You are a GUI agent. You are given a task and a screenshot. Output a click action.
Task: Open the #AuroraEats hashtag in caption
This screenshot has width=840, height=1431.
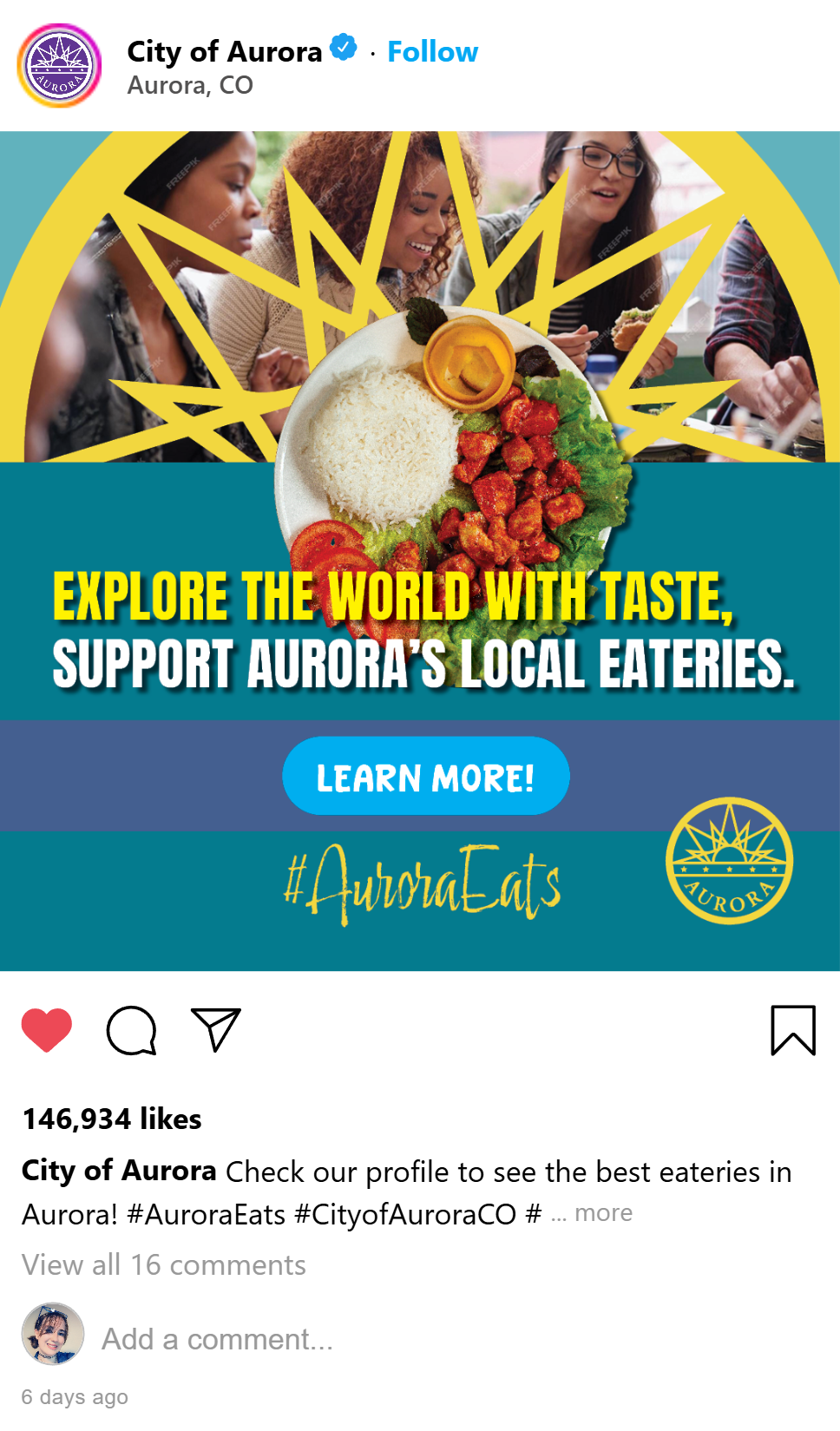point(206,1214)
